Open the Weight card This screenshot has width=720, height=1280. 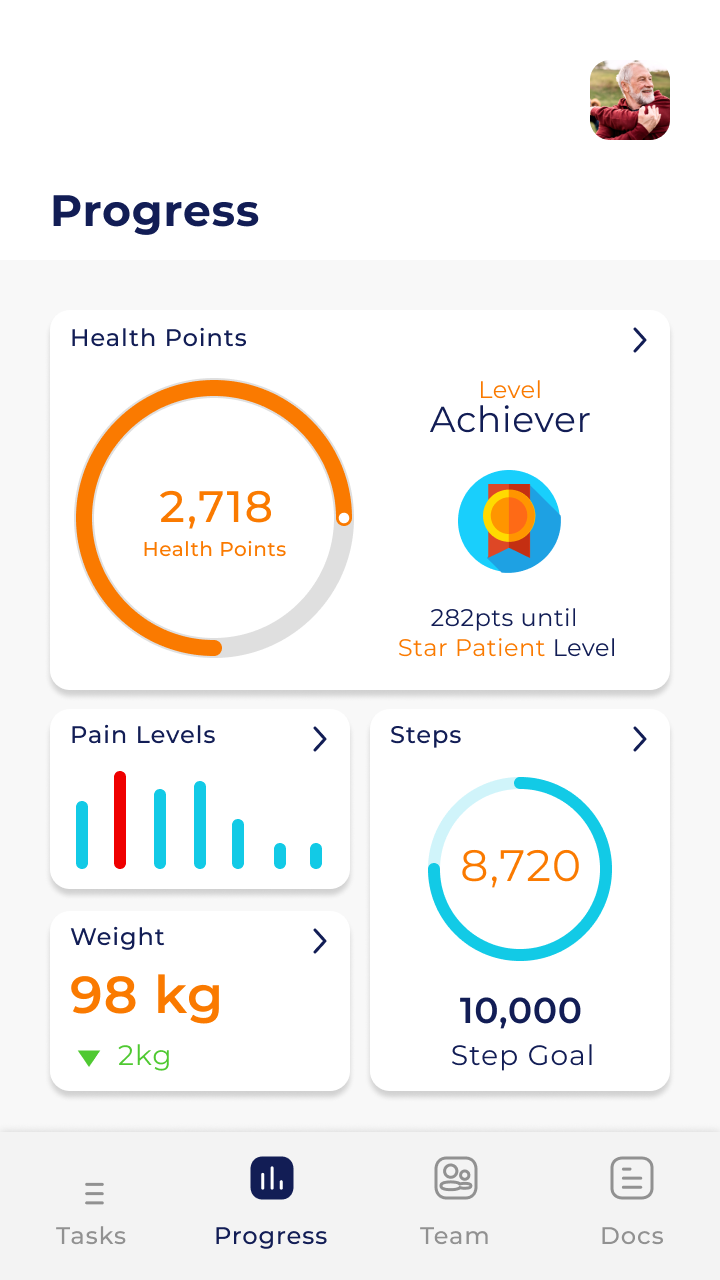(x=319, y=941)
